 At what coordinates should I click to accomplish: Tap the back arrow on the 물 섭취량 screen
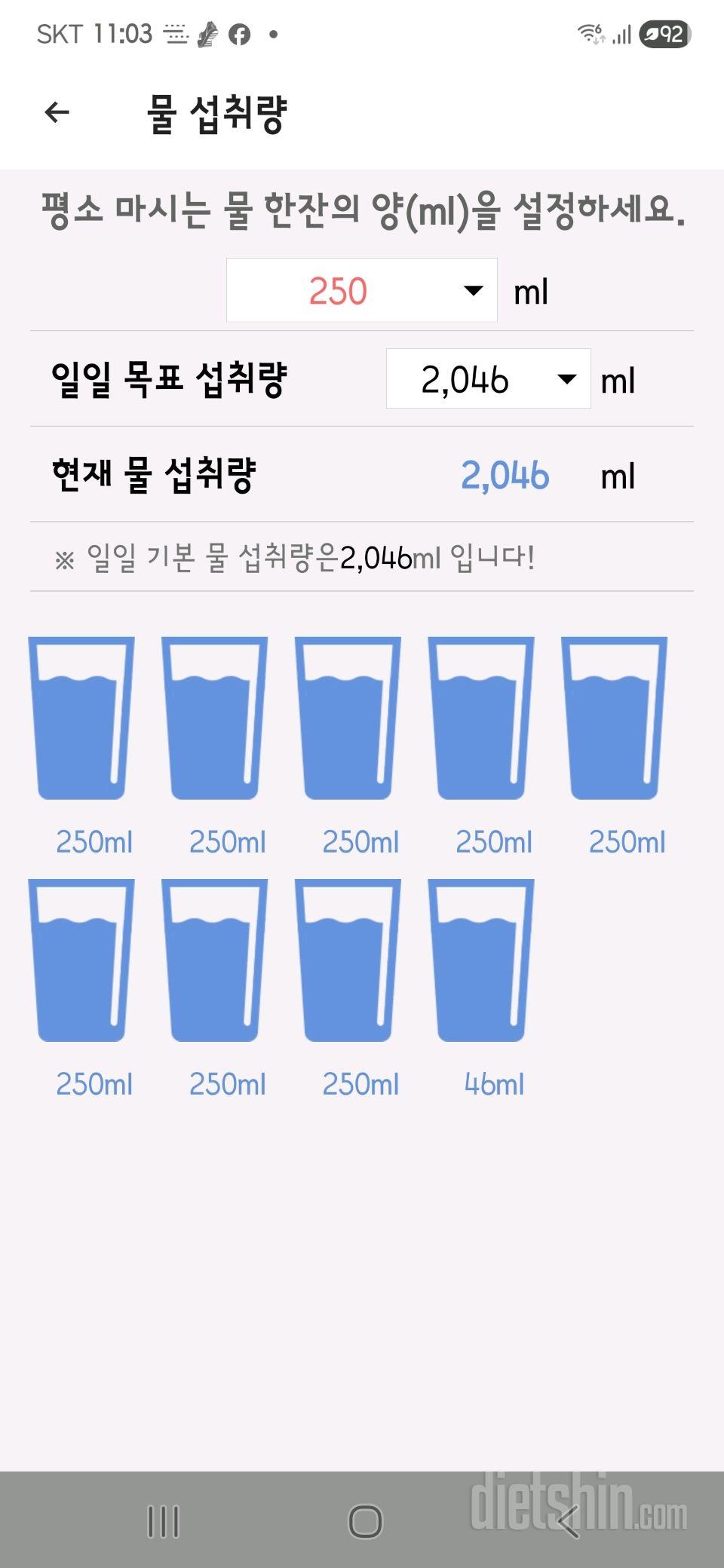[x=57, y=112]
